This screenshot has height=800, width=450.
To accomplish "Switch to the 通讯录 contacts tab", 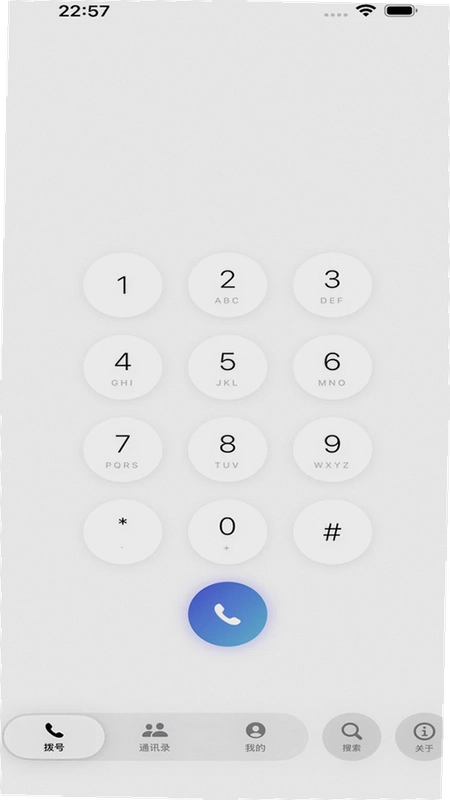I will [x=155, y=737].
